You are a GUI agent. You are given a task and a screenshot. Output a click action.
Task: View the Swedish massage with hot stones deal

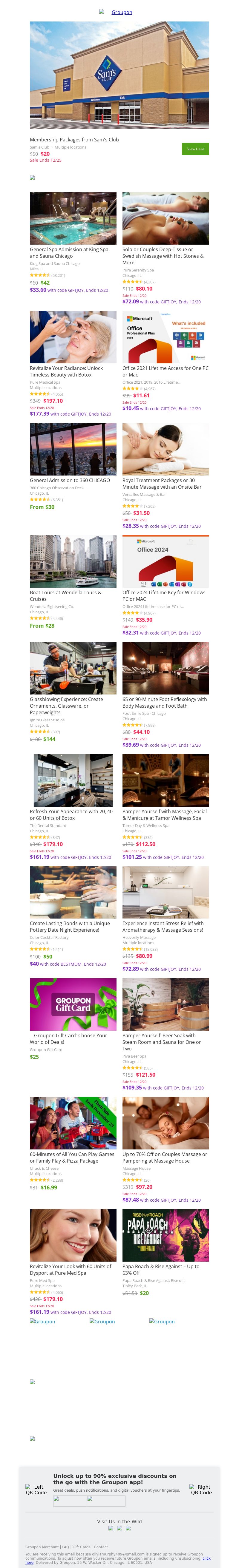coord(165,218)
